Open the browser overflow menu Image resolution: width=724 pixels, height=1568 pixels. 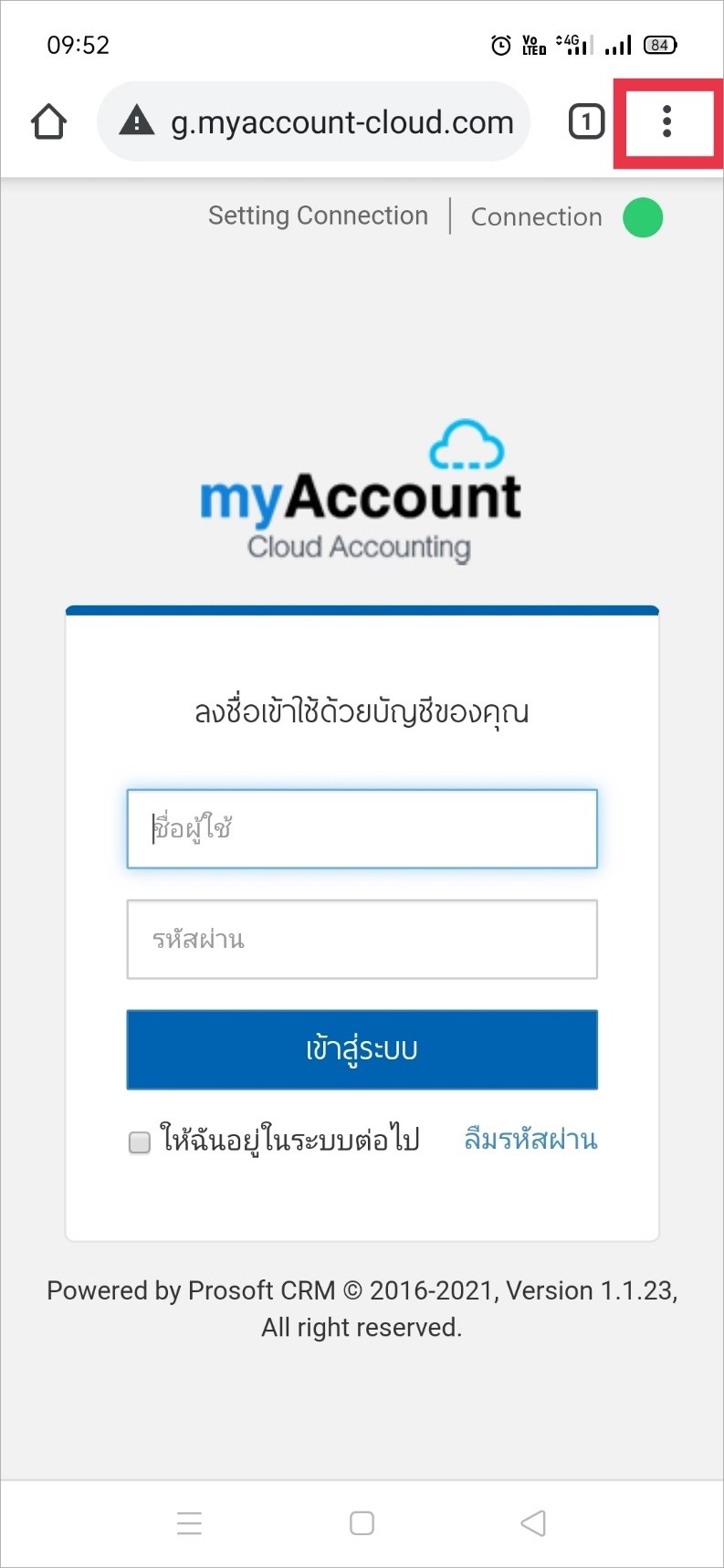point(667,121)
